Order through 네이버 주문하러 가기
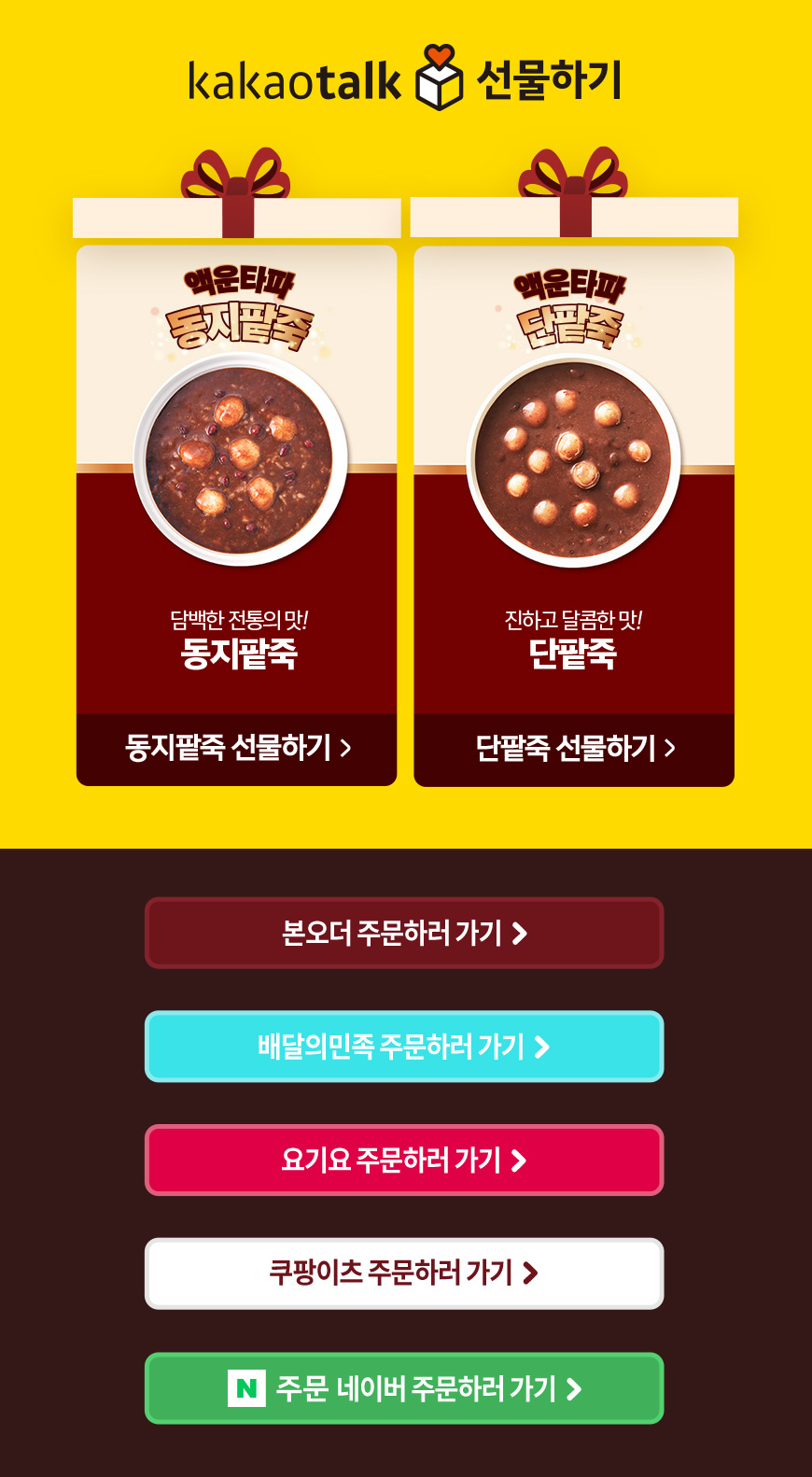 click(x=404, y=1388)
